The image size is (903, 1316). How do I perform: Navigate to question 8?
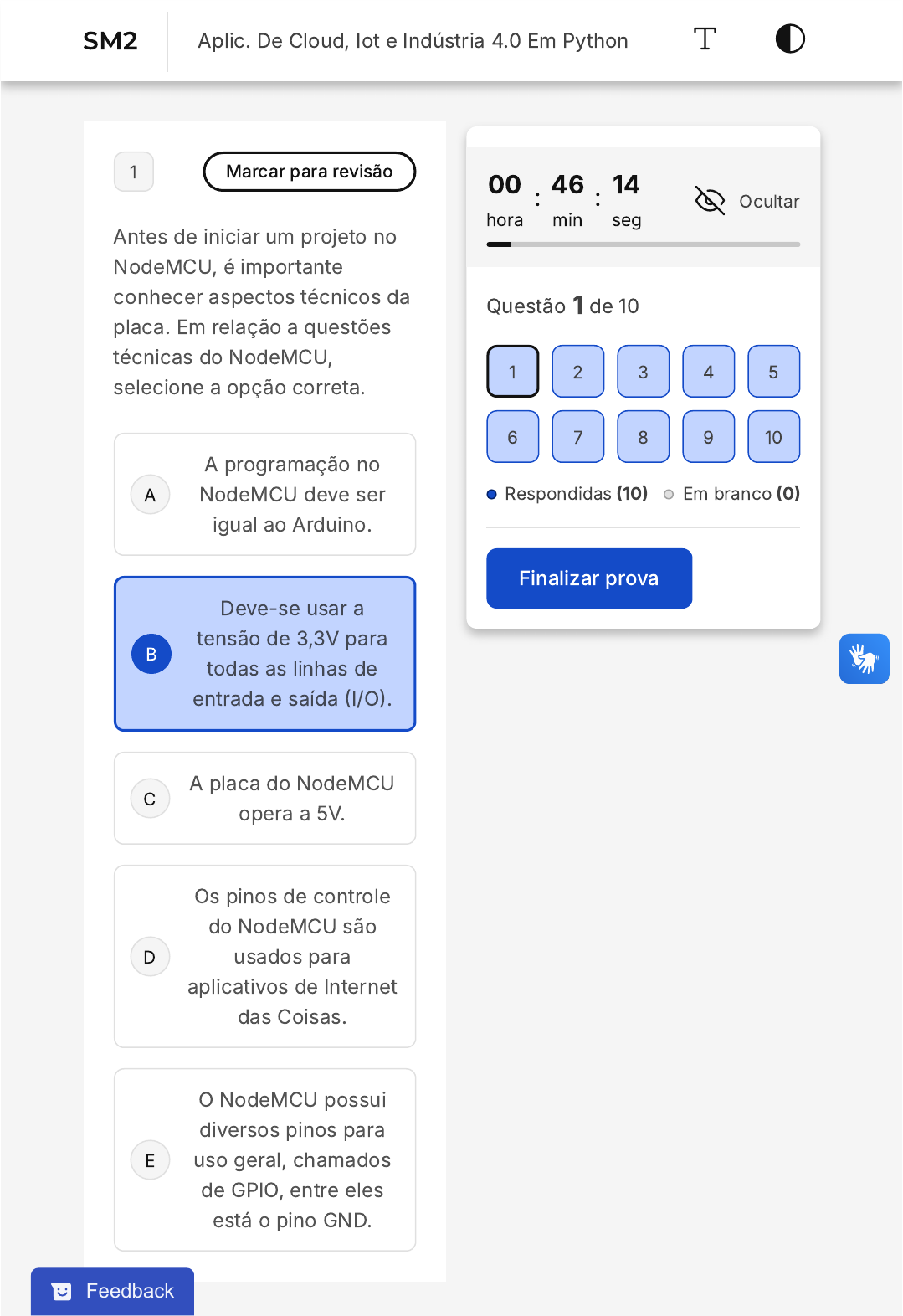643,437
